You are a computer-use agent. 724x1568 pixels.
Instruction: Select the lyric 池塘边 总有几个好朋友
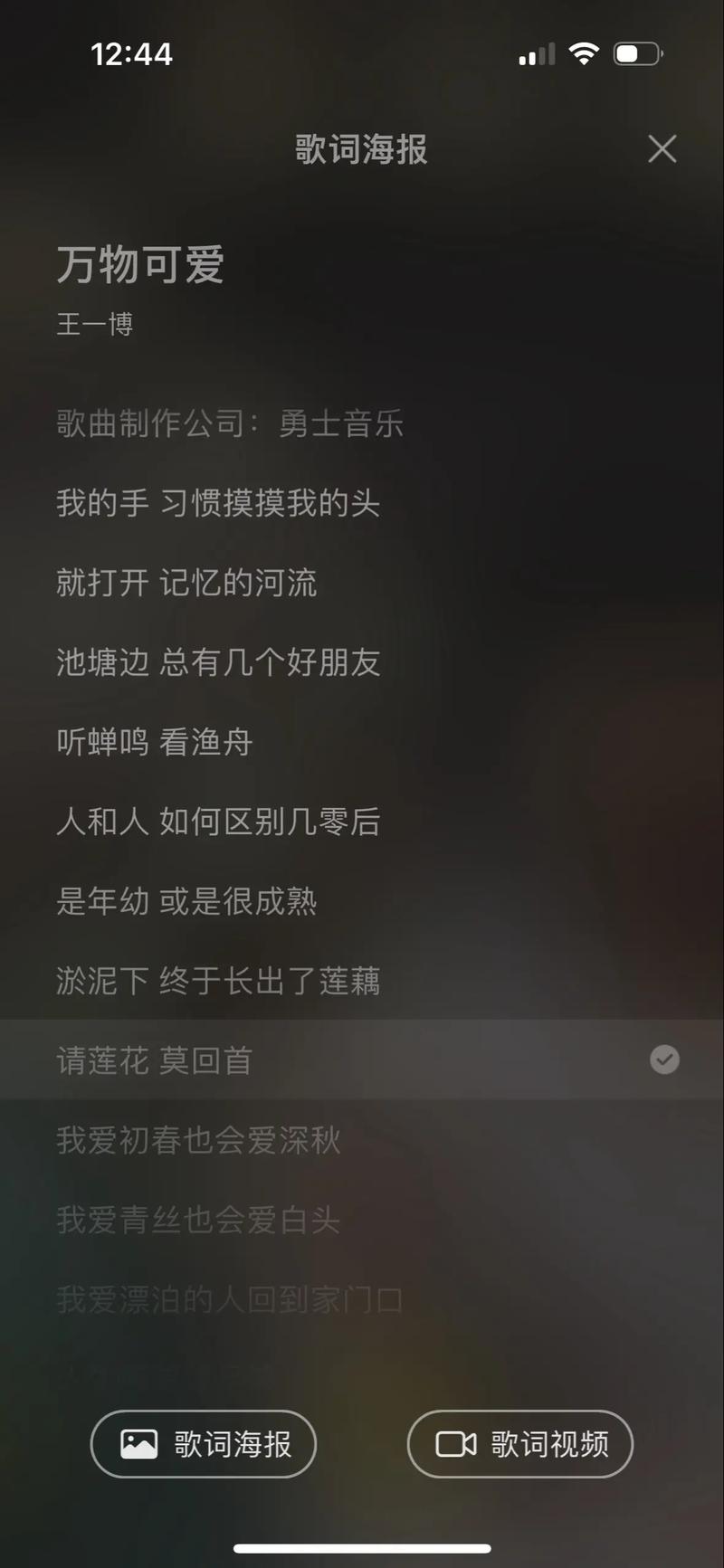(216, 663)
